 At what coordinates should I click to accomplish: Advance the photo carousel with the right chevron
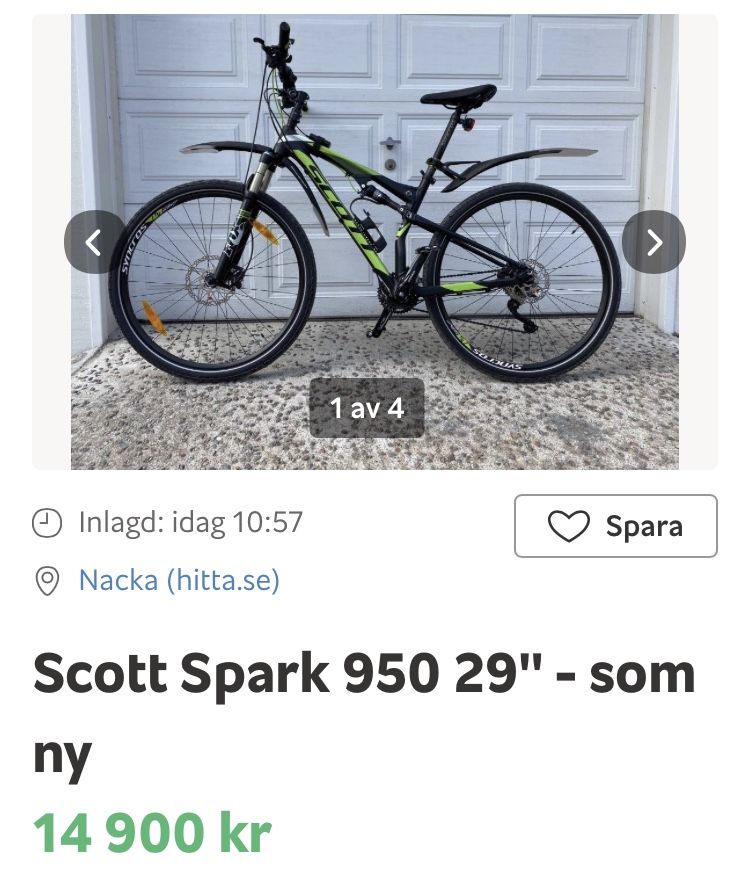pyautogui.click(x=655, y=242)
